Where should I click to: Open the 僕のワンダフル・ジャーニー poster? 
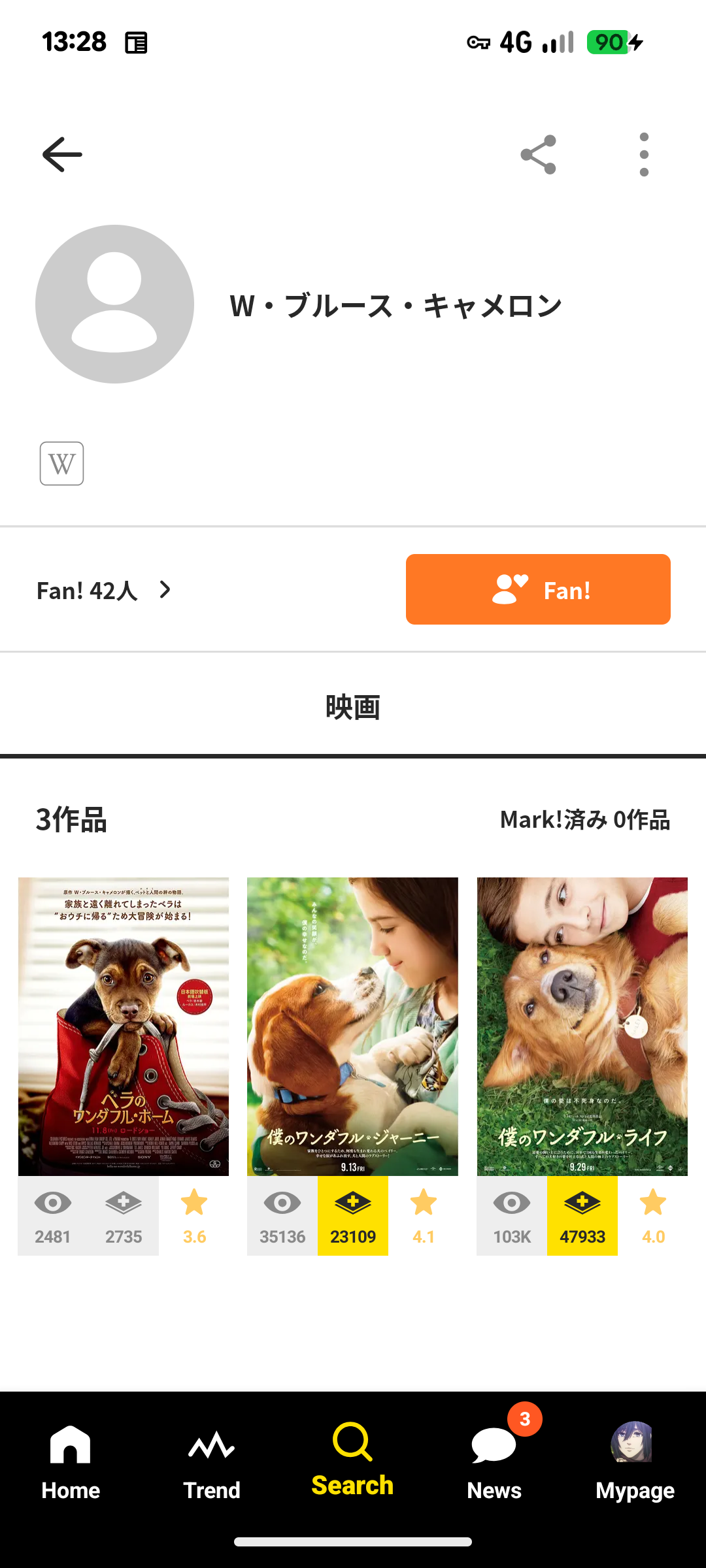[x=352, y=1026]
